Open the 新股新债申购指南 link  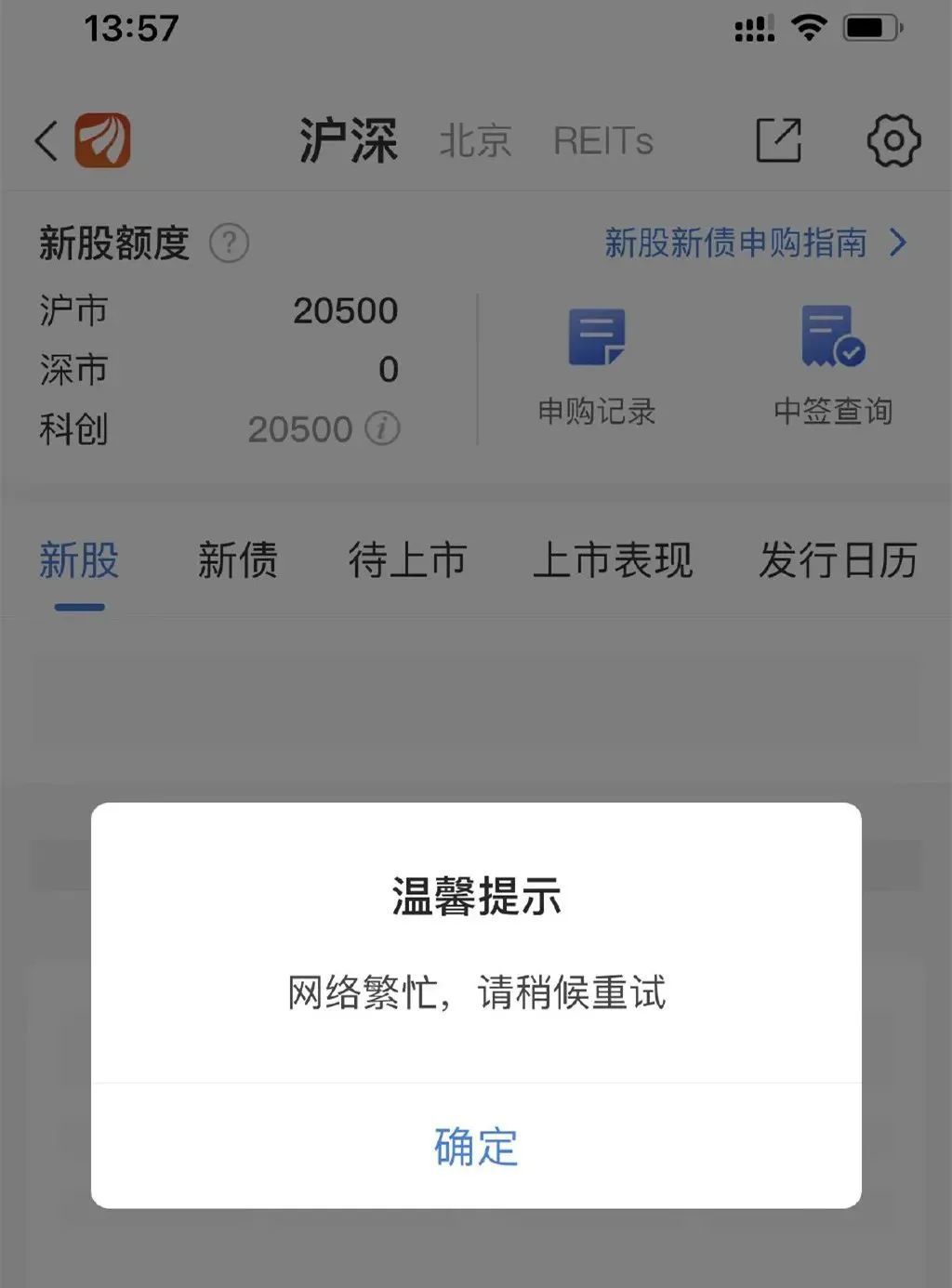(x=754, y=243)
